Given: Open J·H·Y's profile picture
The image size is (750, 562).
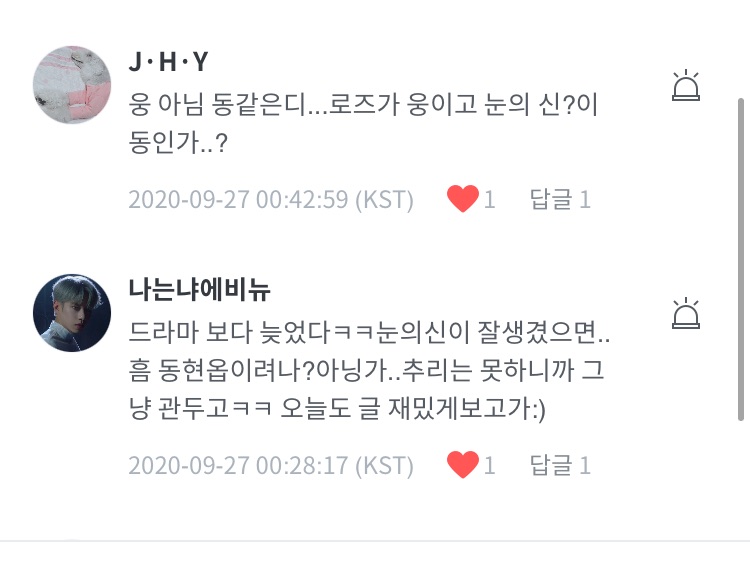Looking at the screenshot, I should click(x=73, y=85).
